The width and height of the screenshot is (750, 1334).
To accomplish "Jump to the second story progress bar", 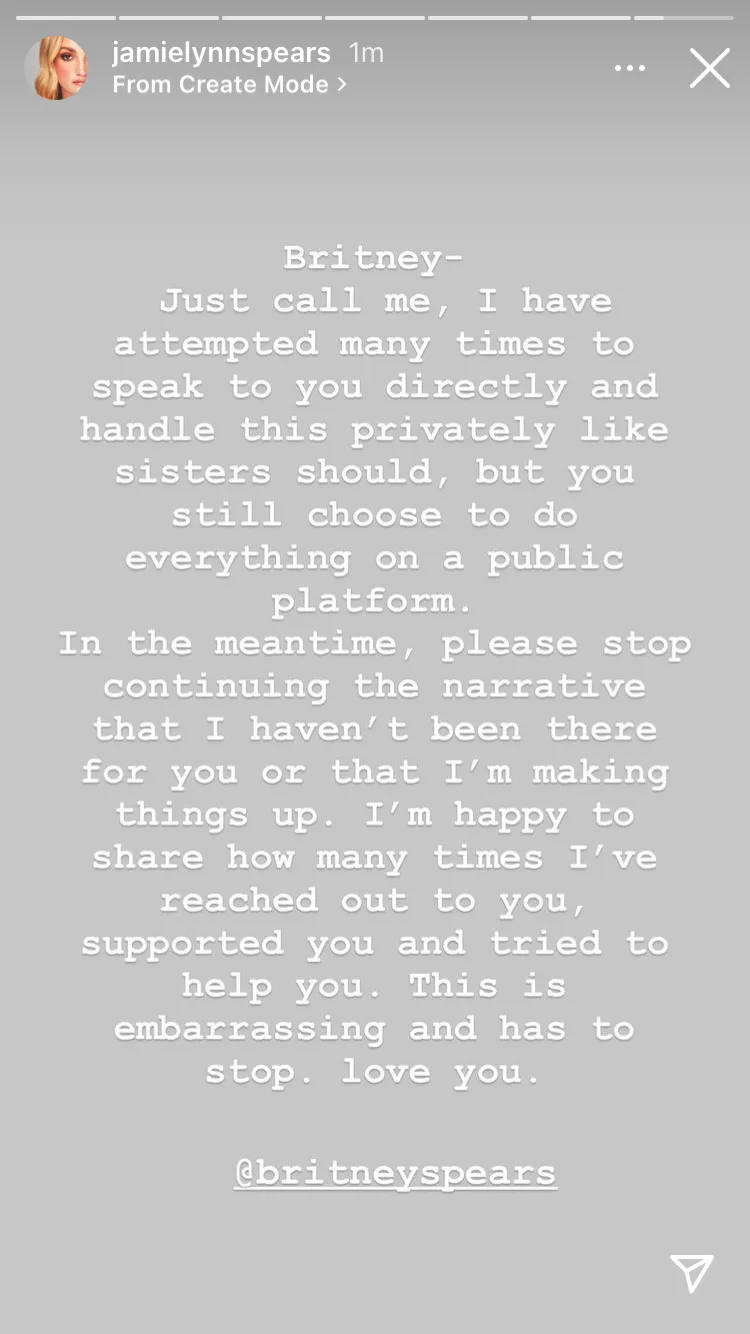I will coord(168,14).
